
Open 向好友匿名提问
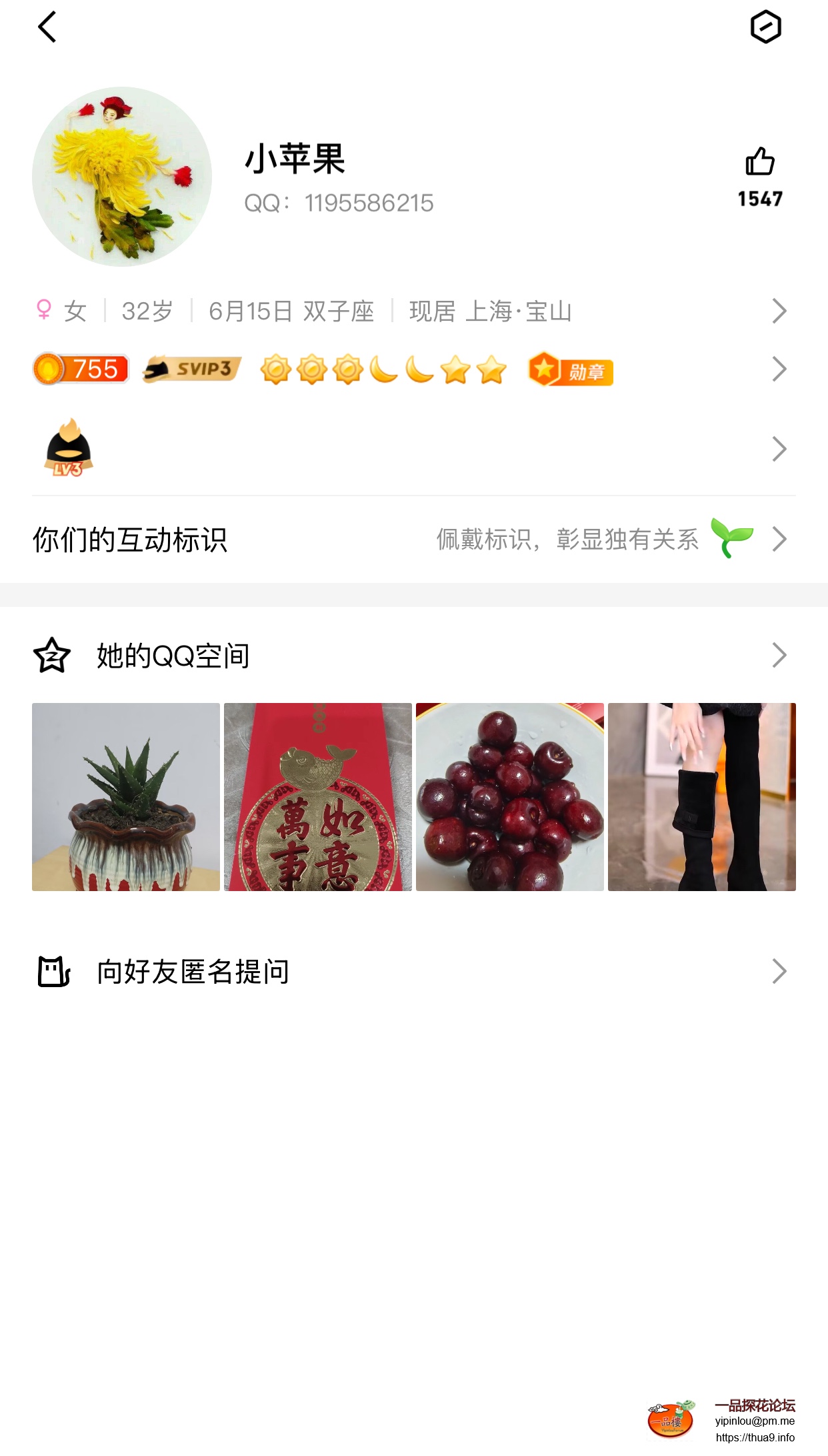(x=413, y=972)
